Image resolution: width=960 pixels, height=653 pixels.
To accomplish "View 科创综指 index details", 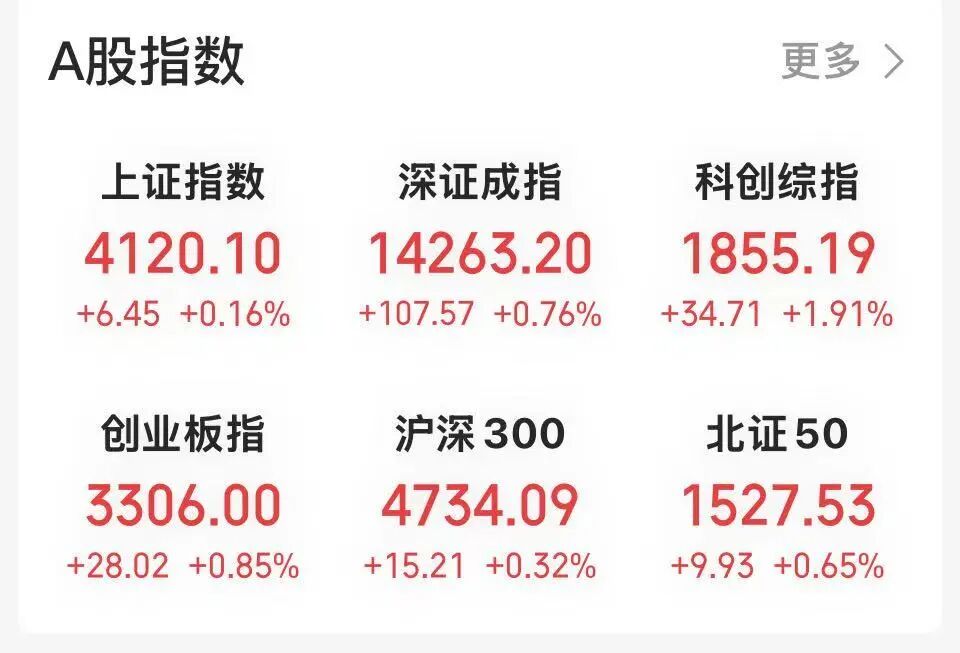I will pos(777,250).
